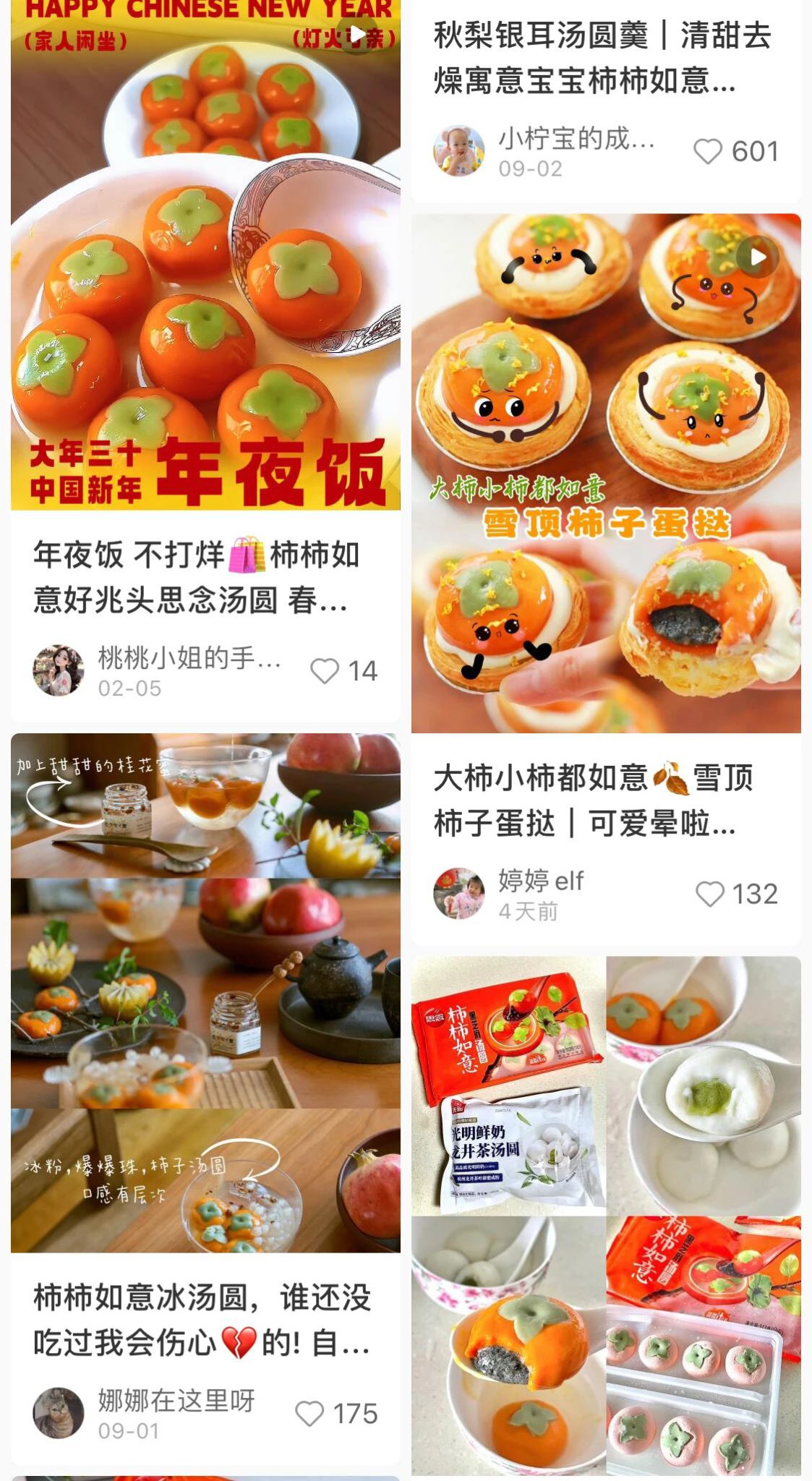Open the 年夜饭 persimmon tangyuan video

(205, 260)
